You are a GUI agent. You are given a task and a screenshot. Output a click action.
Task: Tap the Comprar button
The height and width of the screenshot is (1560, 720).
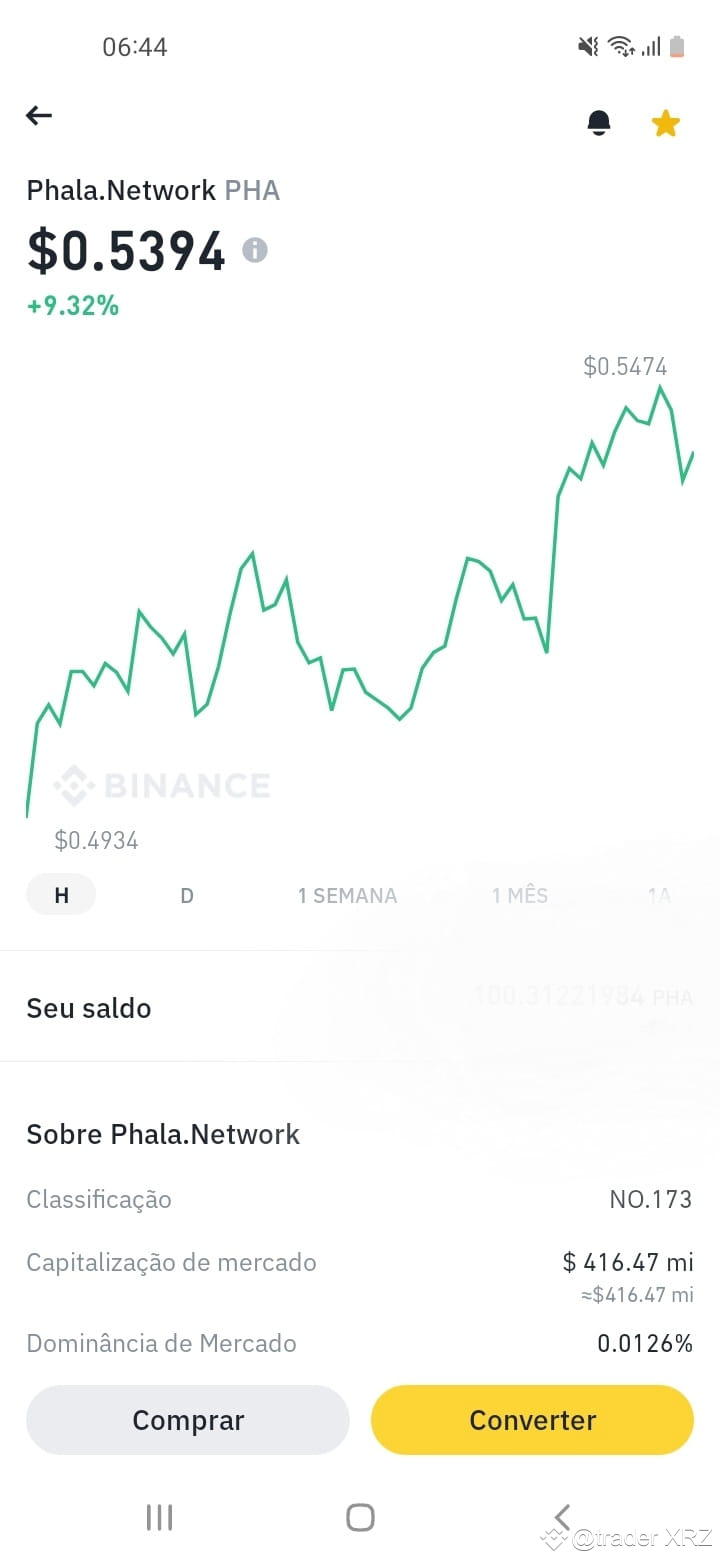(x=187, y=1419)
